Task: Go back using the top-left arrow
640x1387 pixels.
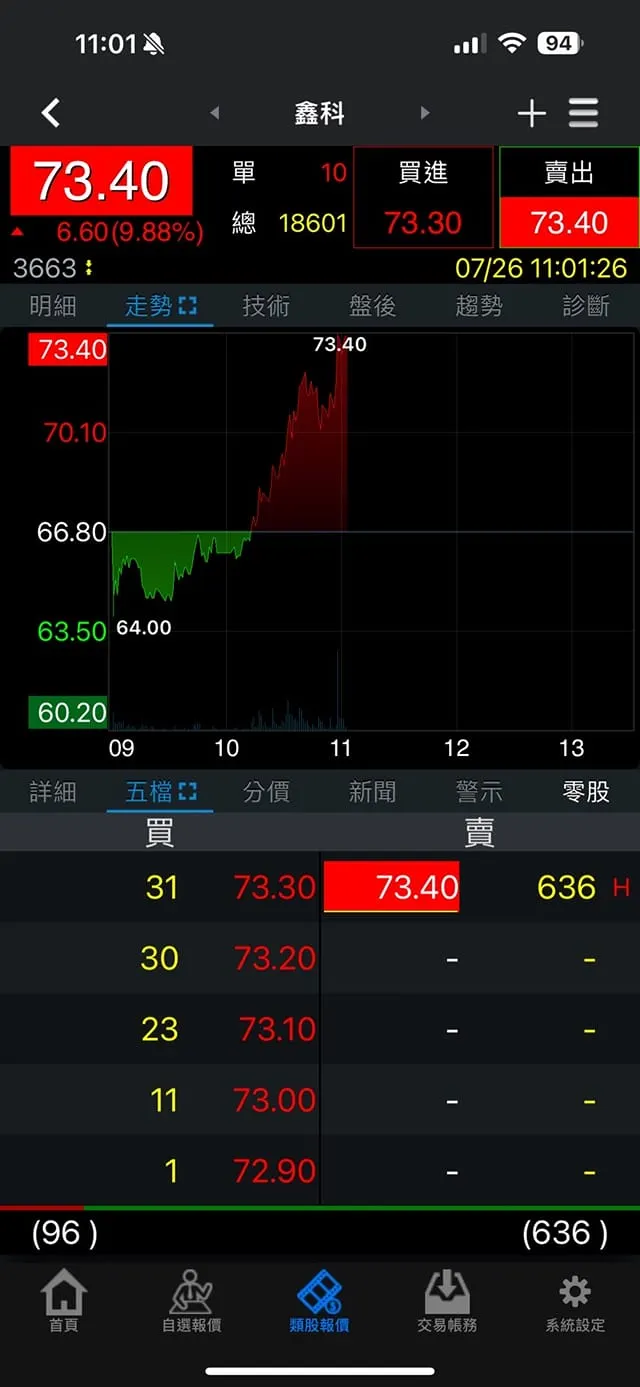Action: (51, 113)
